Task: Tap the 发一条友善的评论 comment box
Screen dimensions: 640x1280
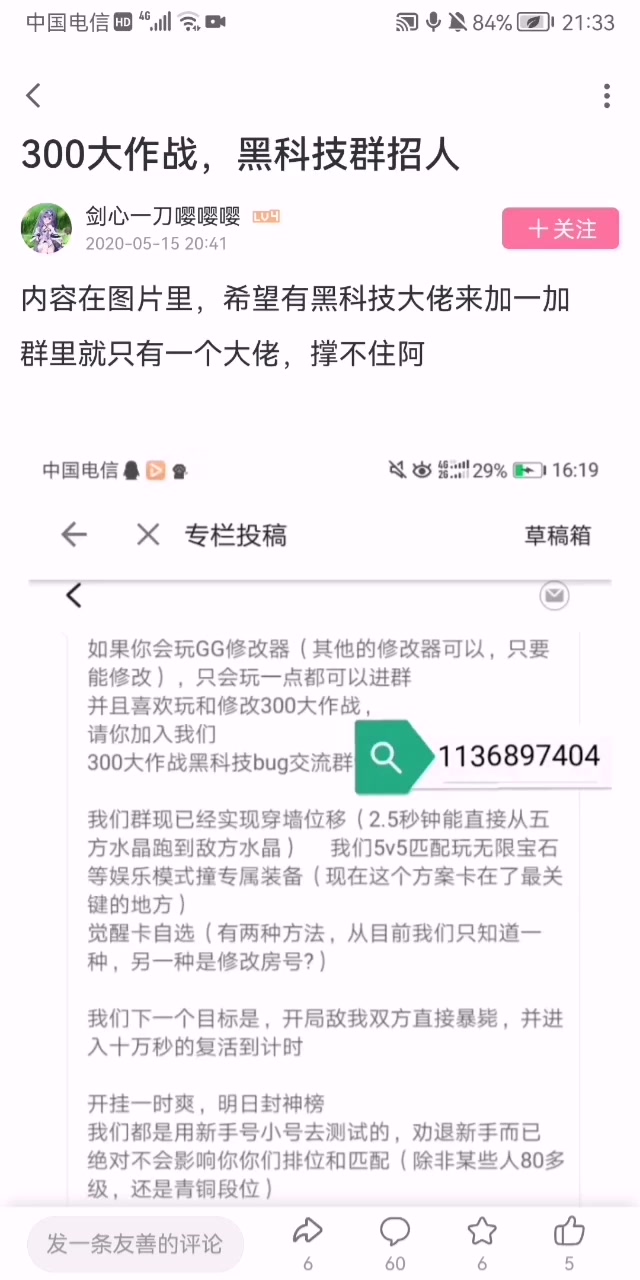Action: tap(135, 1244)
